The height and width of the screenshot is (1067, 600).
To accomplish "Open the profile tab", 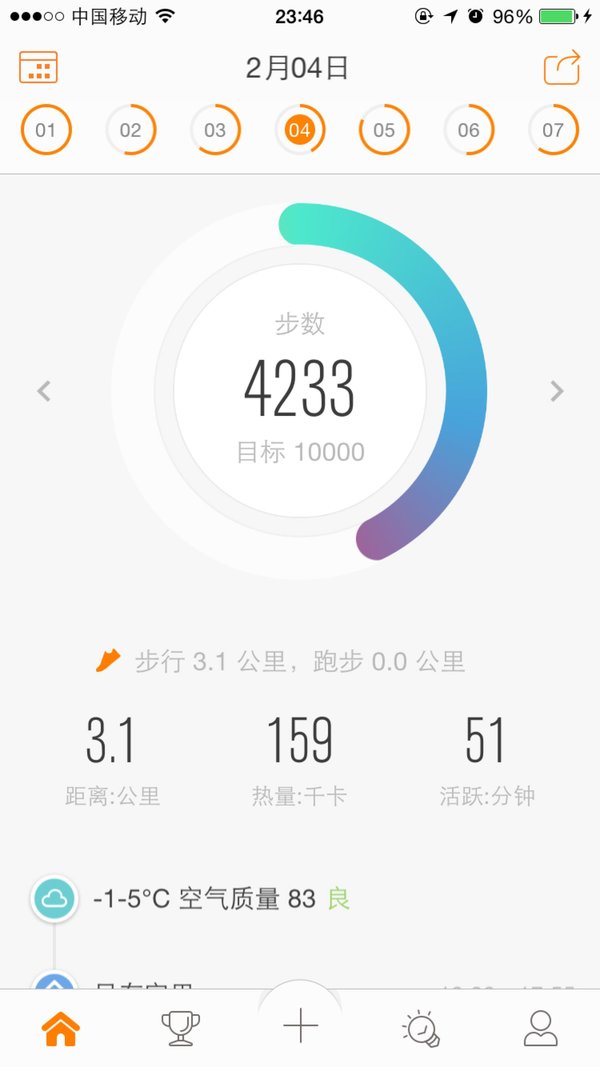I will [x=541, y=1028].
